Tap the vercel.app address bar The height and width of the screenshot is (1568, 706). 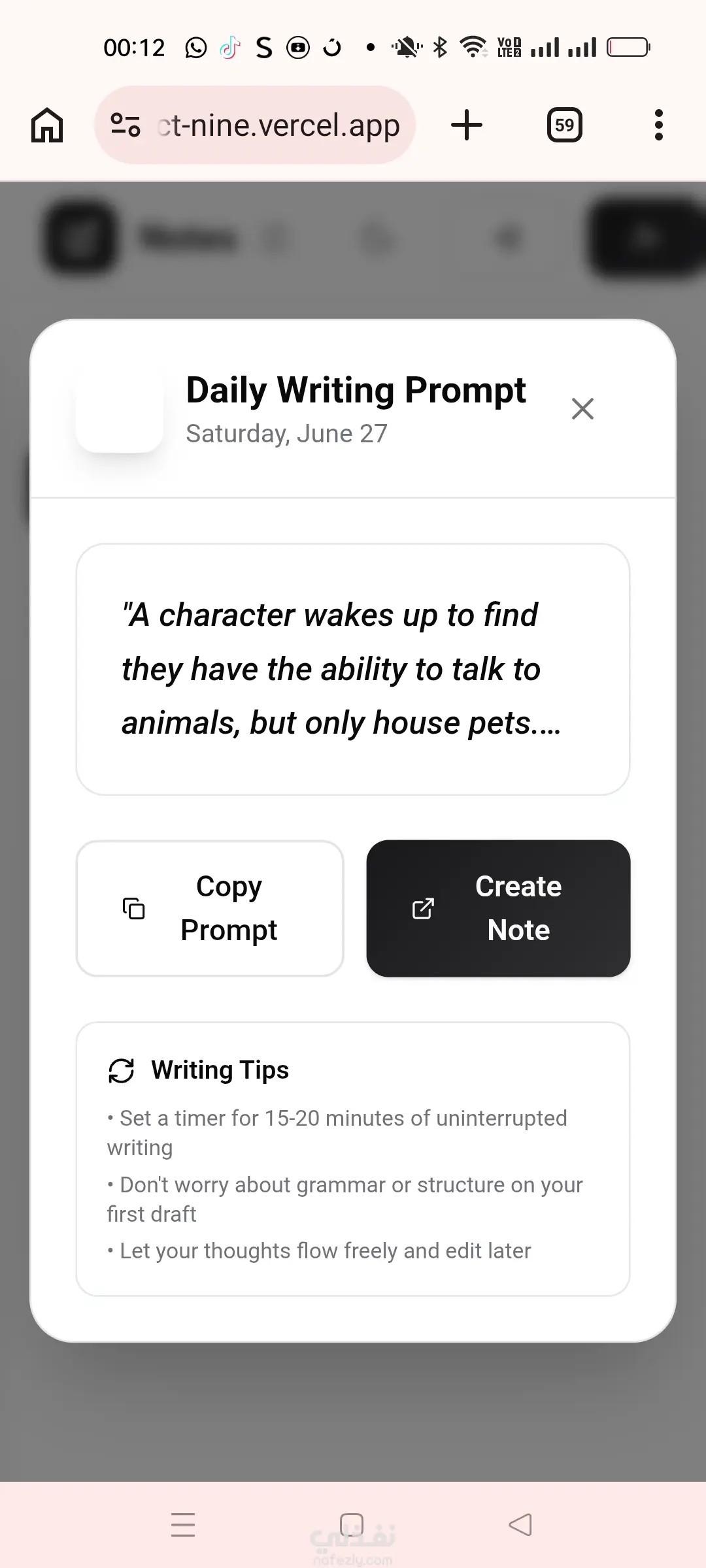(x=256, y=125)
